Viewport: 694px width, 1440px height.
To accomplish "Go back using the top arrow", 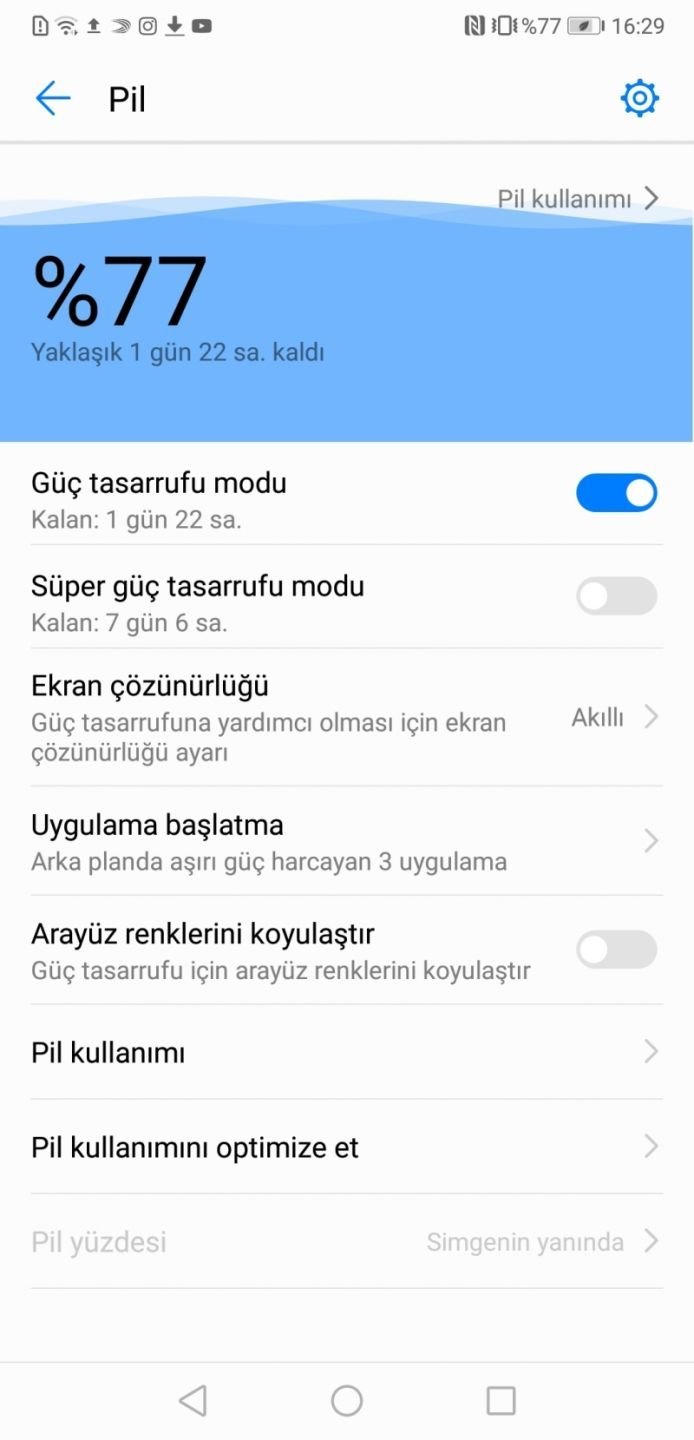I will click(x=53, y=99).
